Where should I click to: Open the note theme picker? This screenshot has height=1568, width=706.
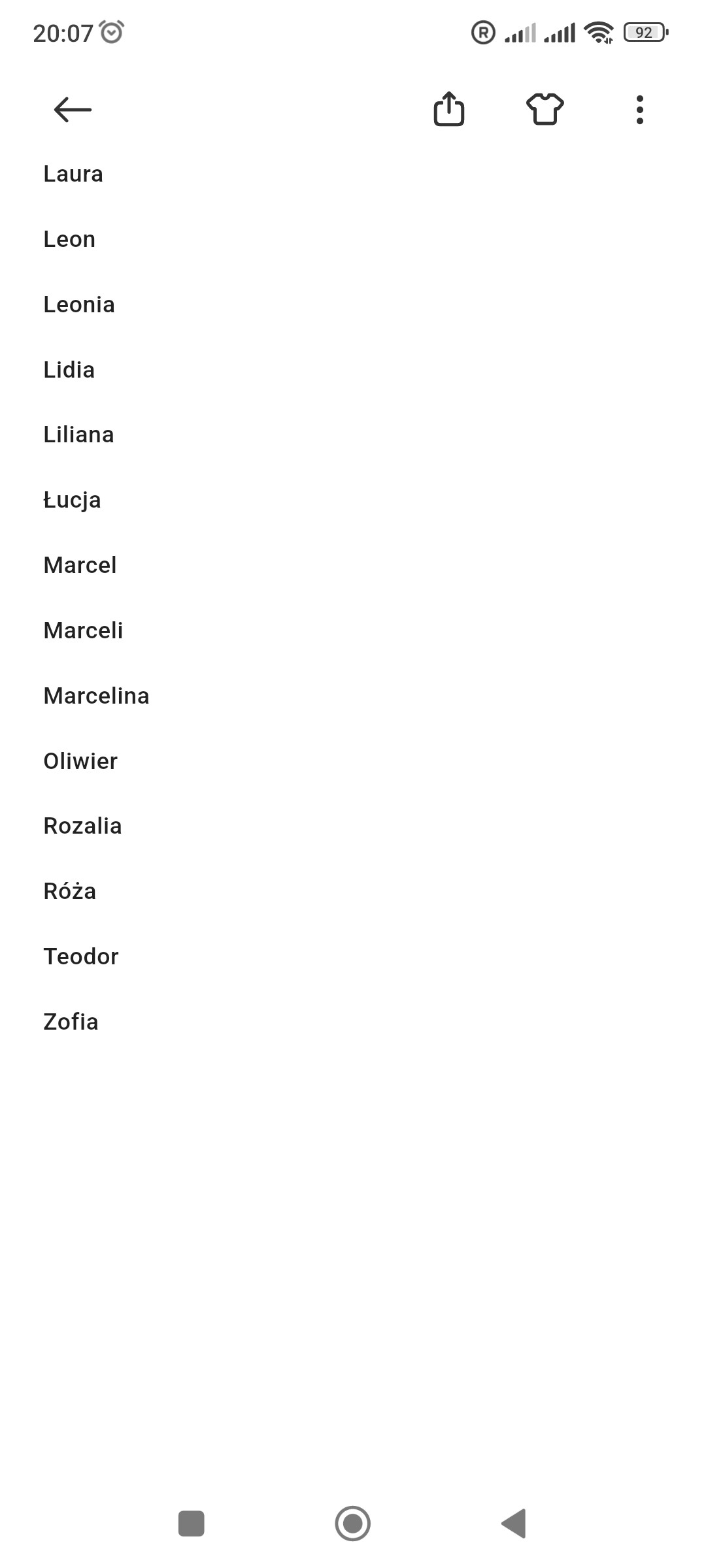545,109
